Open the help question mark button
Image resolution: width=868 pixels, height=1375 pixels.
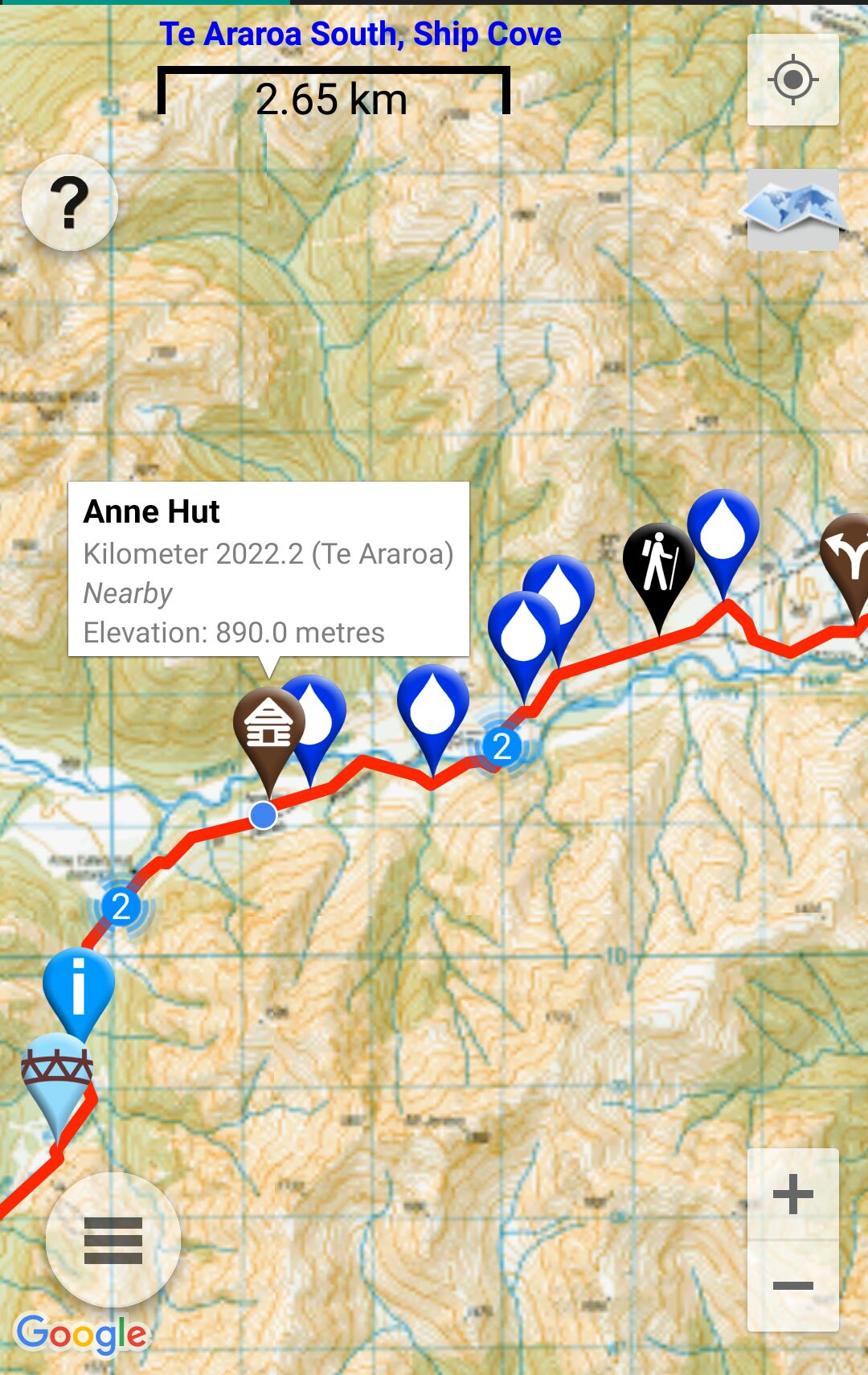pyautogui.click(x=70, y=203)
